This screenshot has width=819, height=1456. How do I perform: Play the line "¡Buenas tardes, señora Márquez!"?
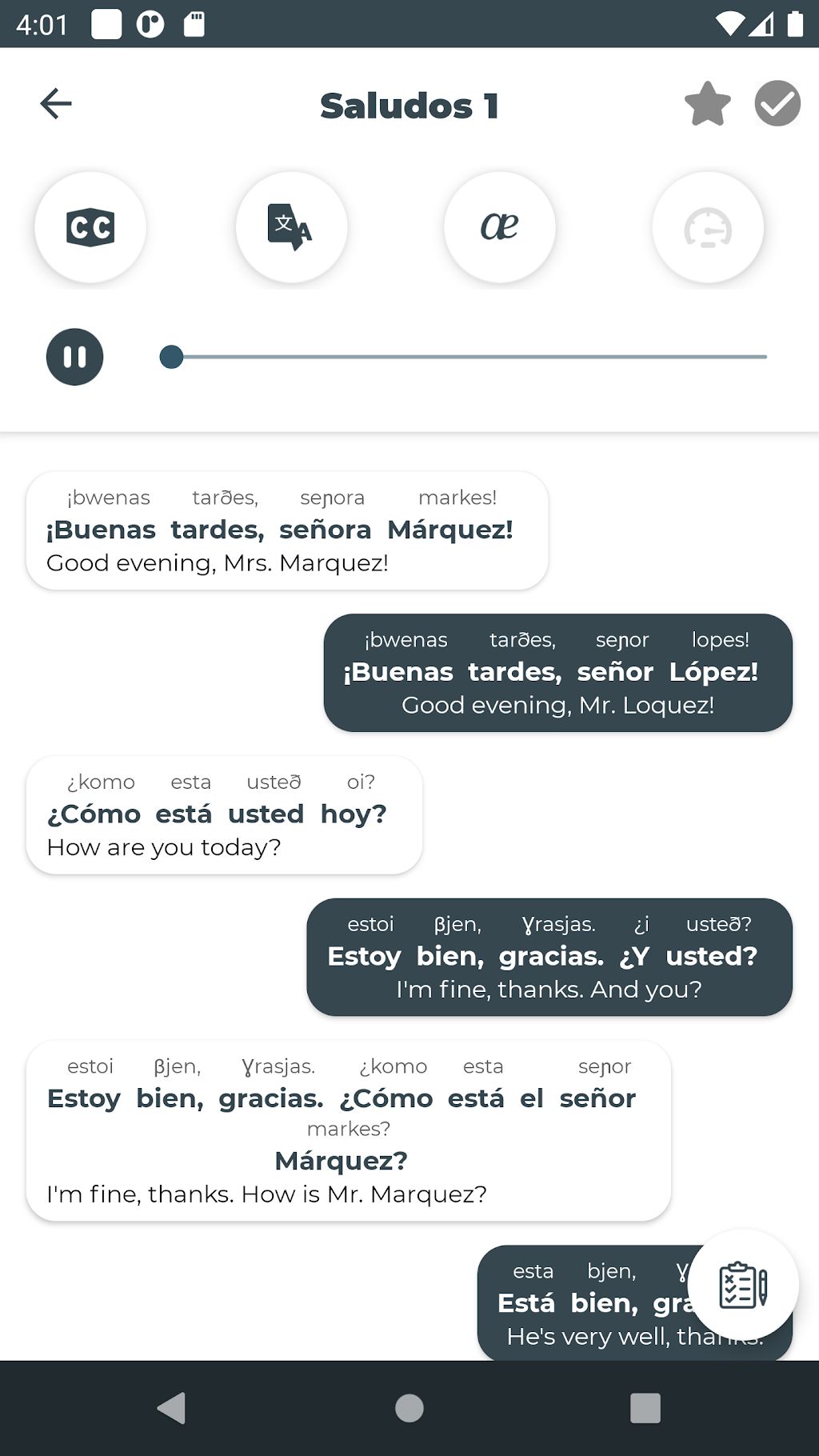pos(287,530)
